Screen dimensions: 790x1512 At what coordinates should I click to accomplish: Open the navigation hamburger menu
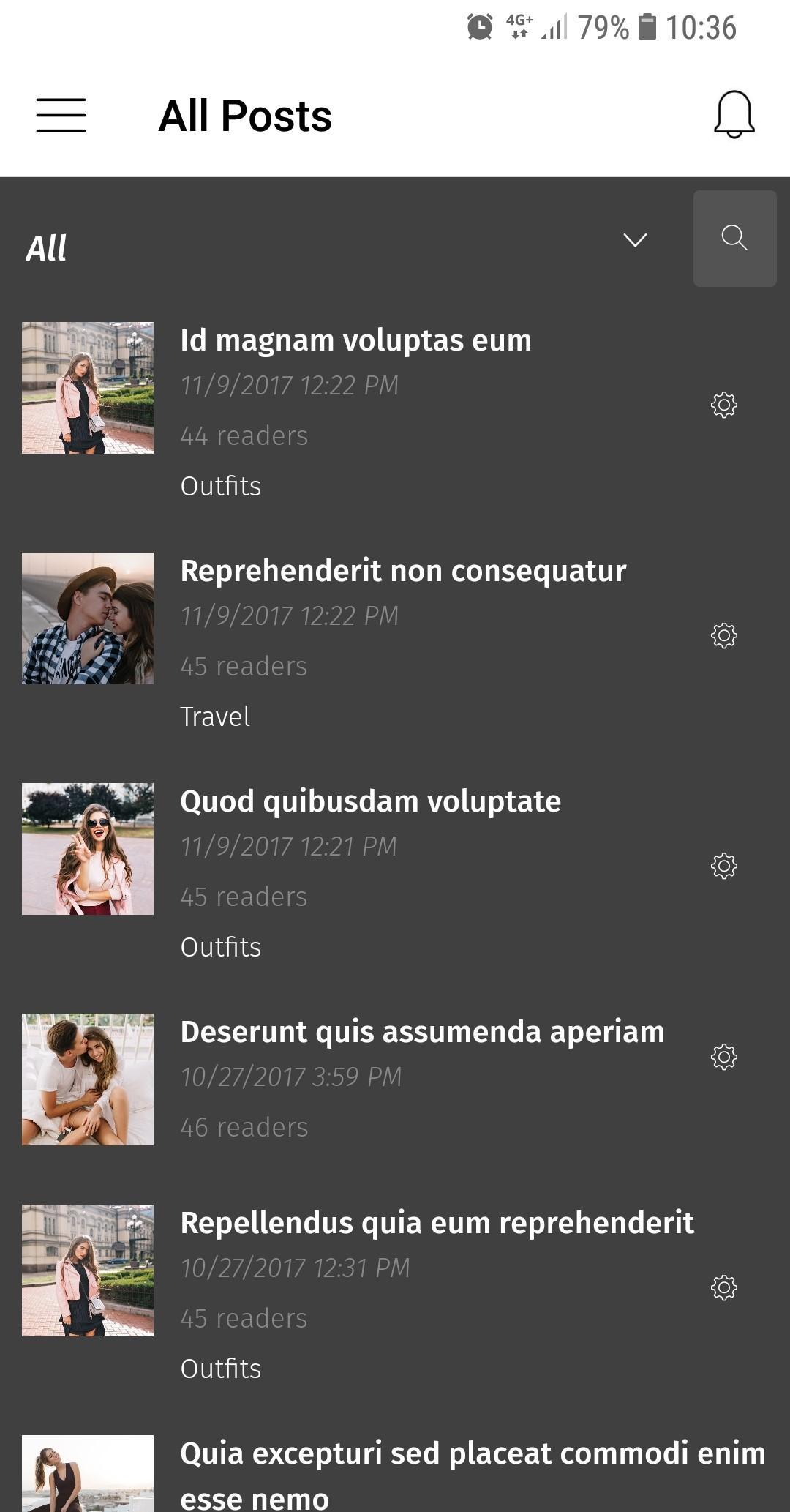tap(61, 115)
